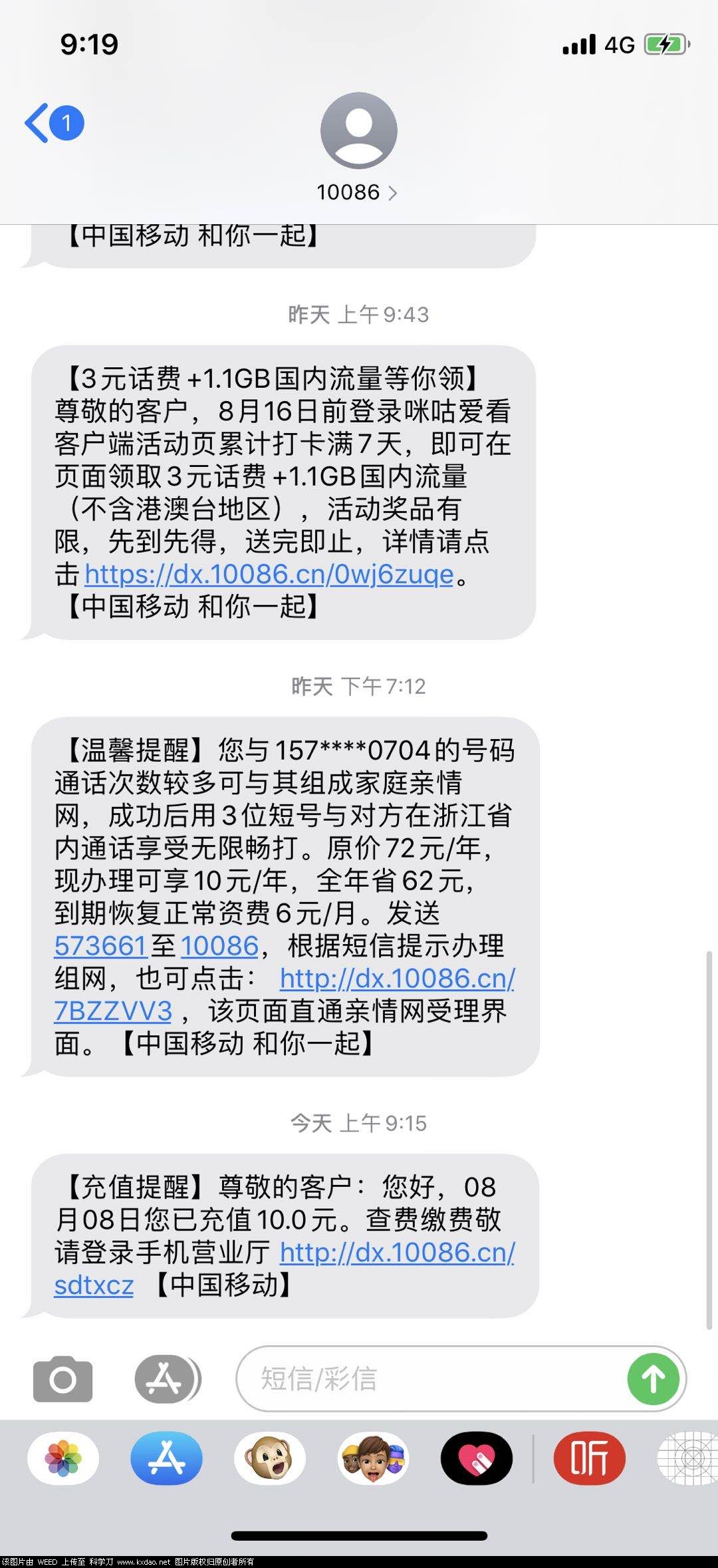718x1568 pixels.
Task: Open Memoji stickers in app strip
Action: pos(373,1458)
